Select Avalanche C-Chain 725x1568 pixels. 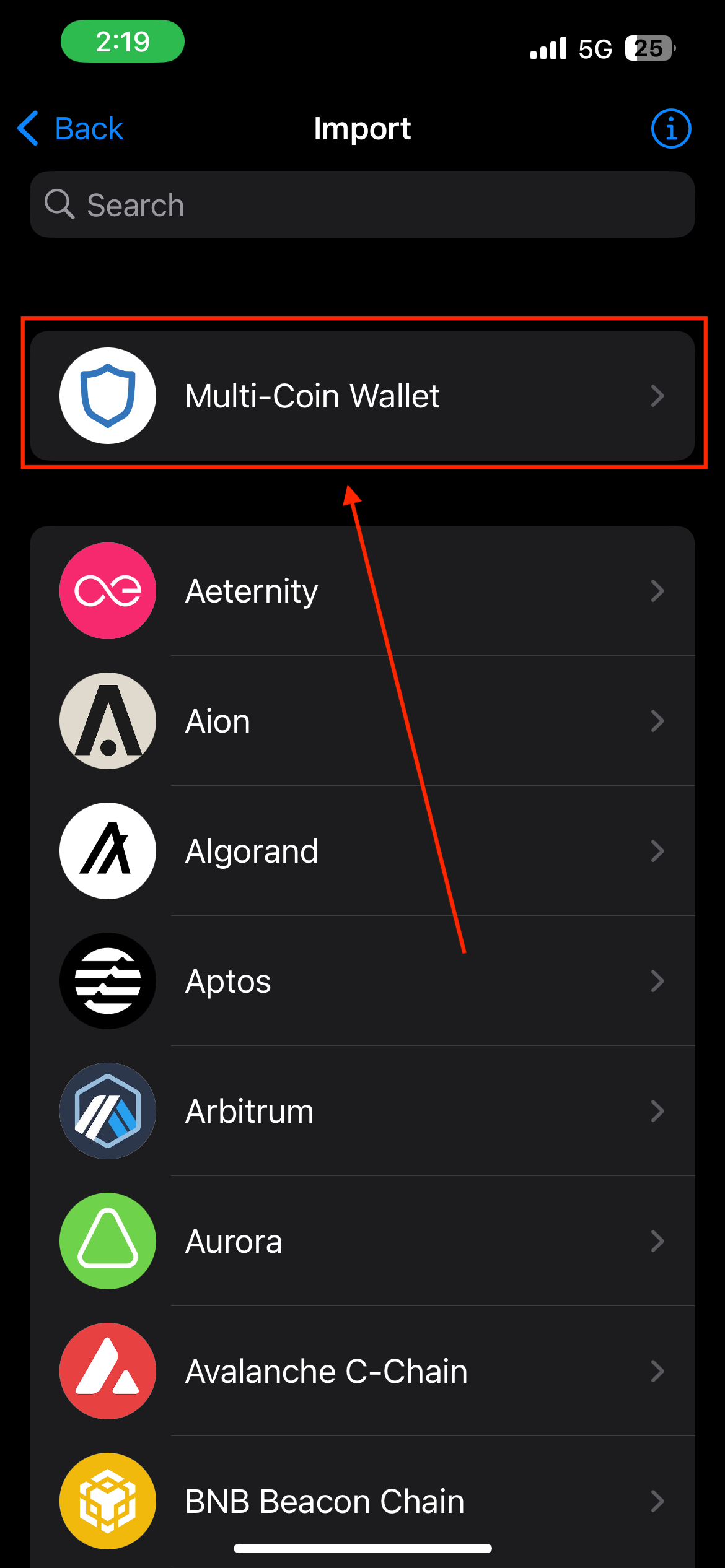[x=362, y=1371]
